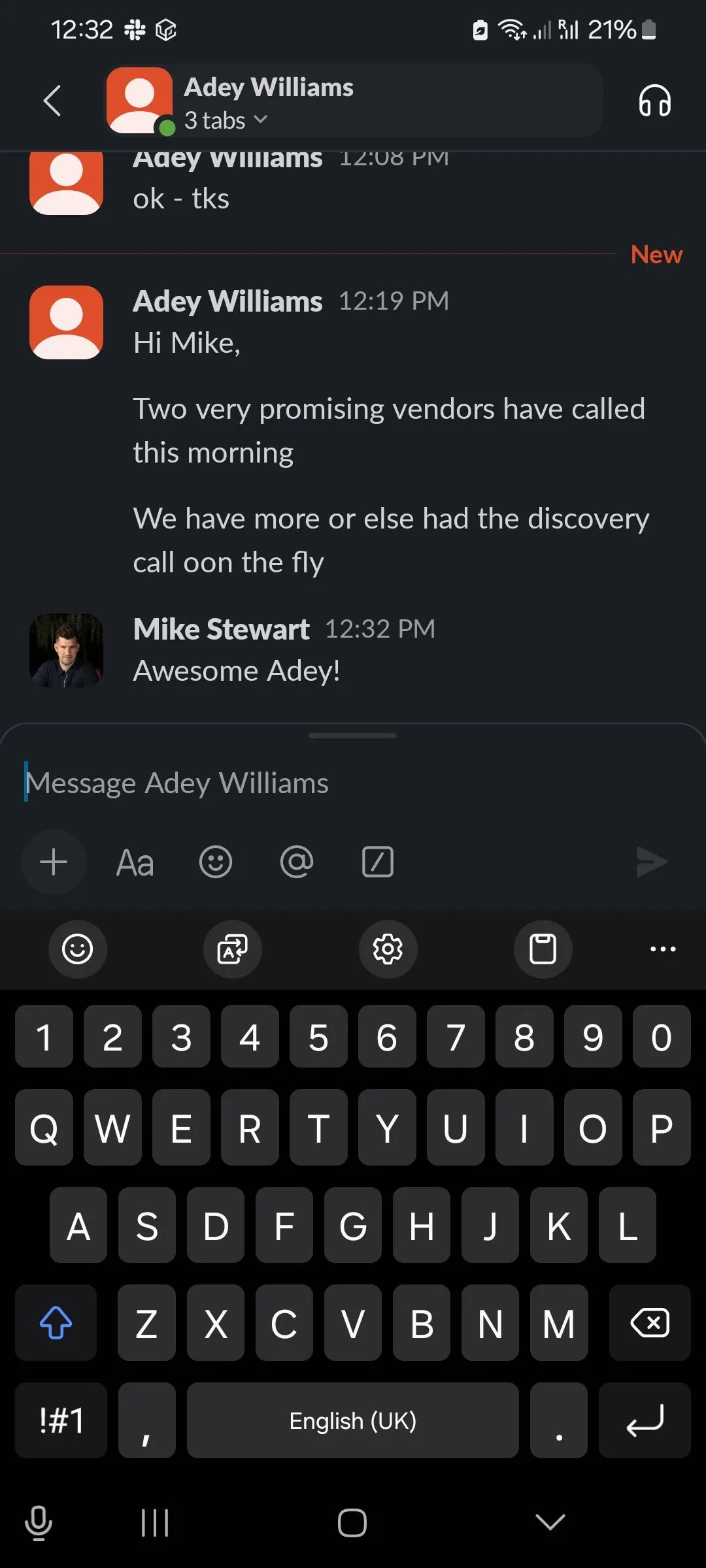
Task: Start a huddle with the headphones icon
Action: pyautogui.click(x=654, y=101)
